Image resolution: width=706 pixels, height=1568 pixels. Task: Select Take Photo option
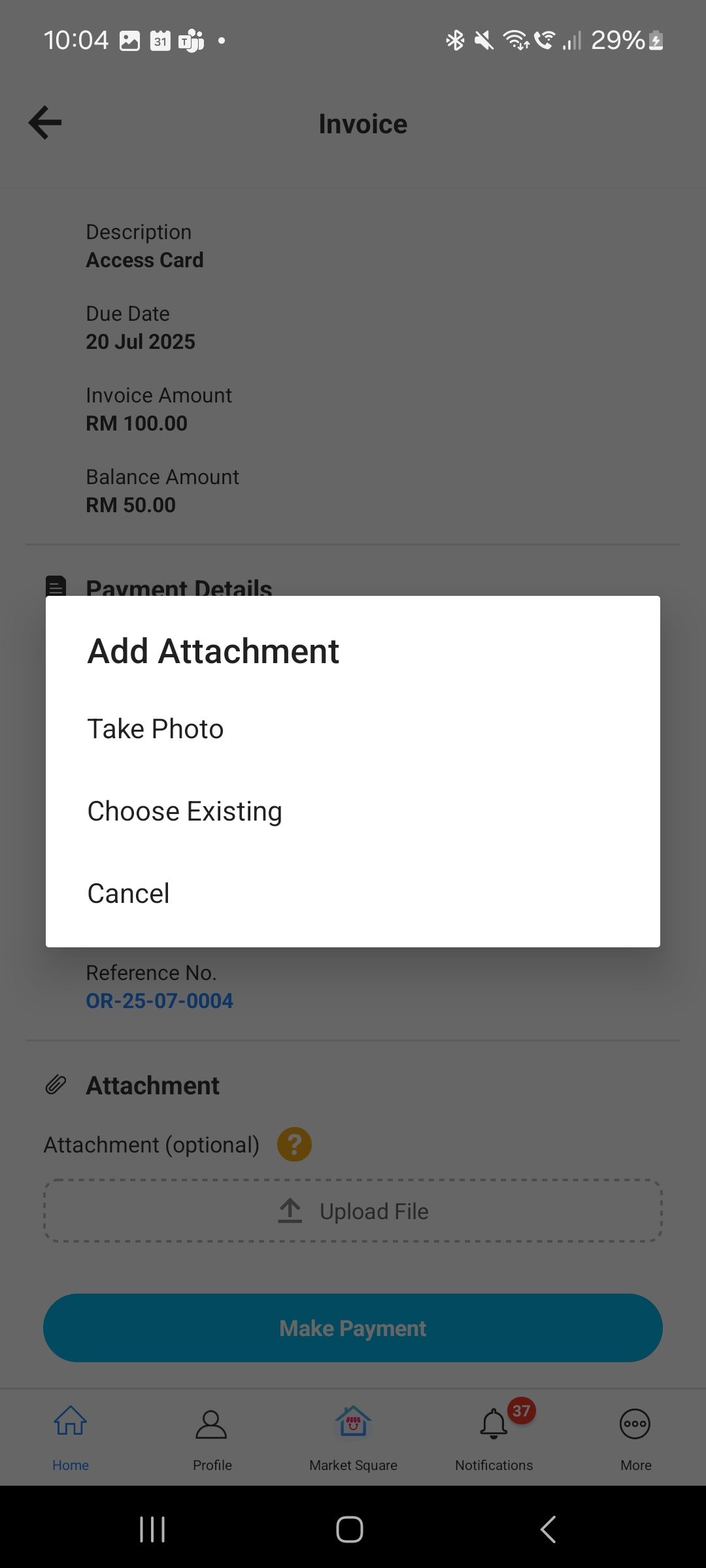click(352, 729)
